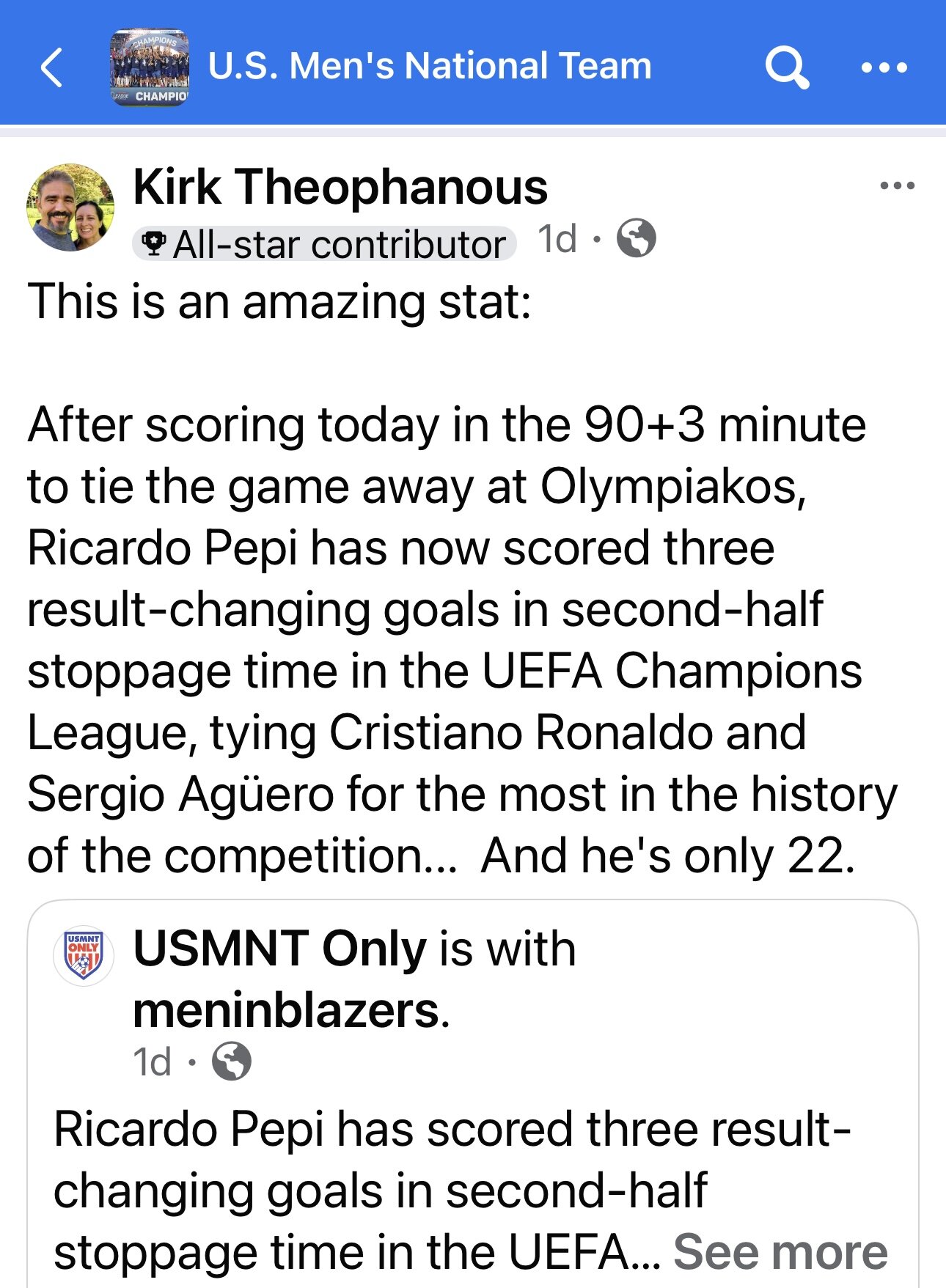Open options menu for Kirk's post

(897, 185)
